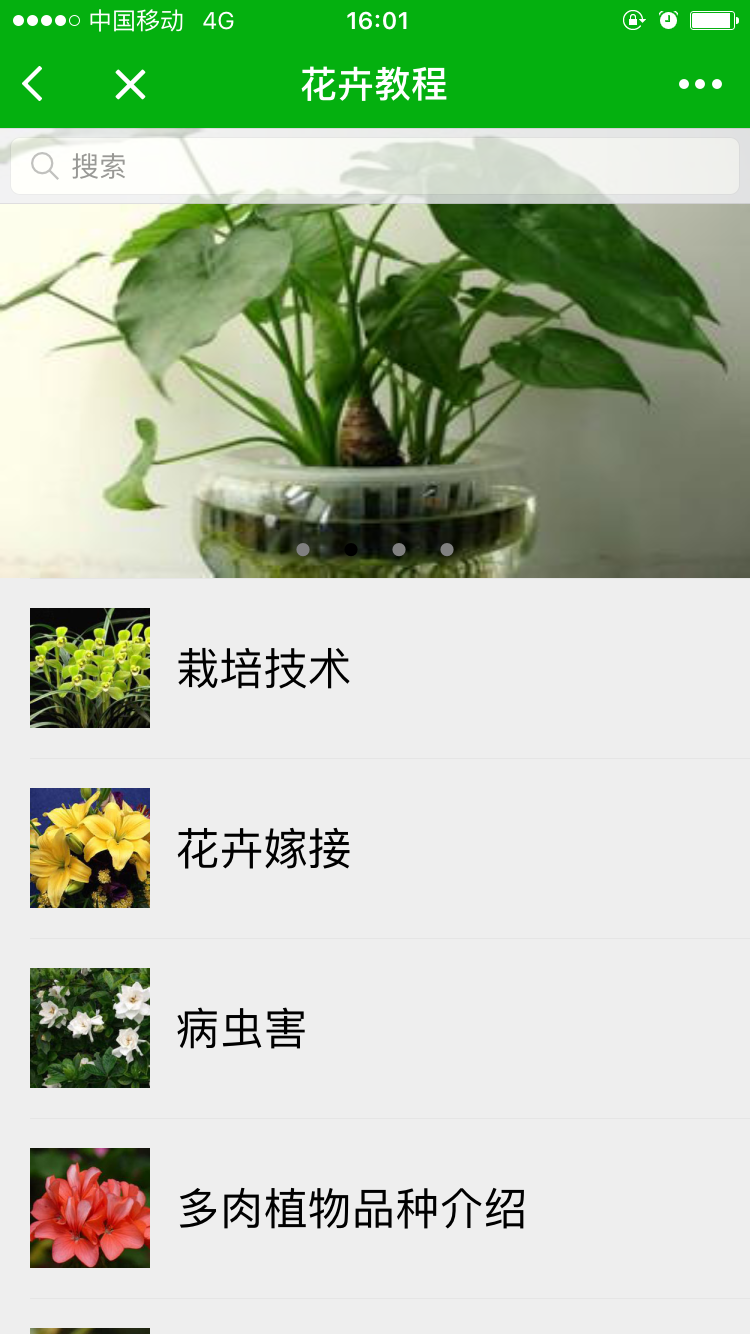Close the 花卉教程 page

(x=130, y=85)
